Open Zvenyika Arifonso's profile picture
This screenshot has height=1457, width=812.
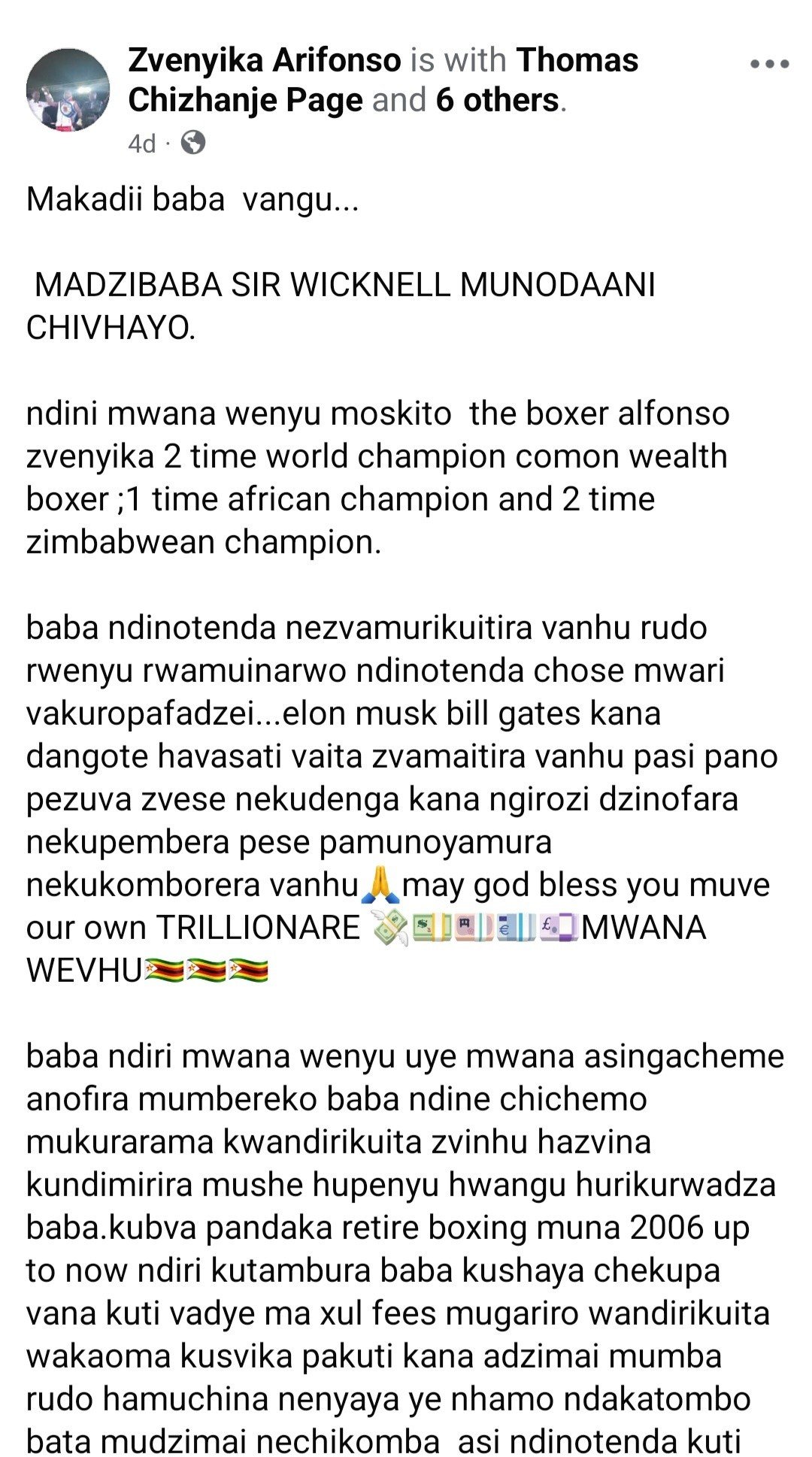point(68,90)
